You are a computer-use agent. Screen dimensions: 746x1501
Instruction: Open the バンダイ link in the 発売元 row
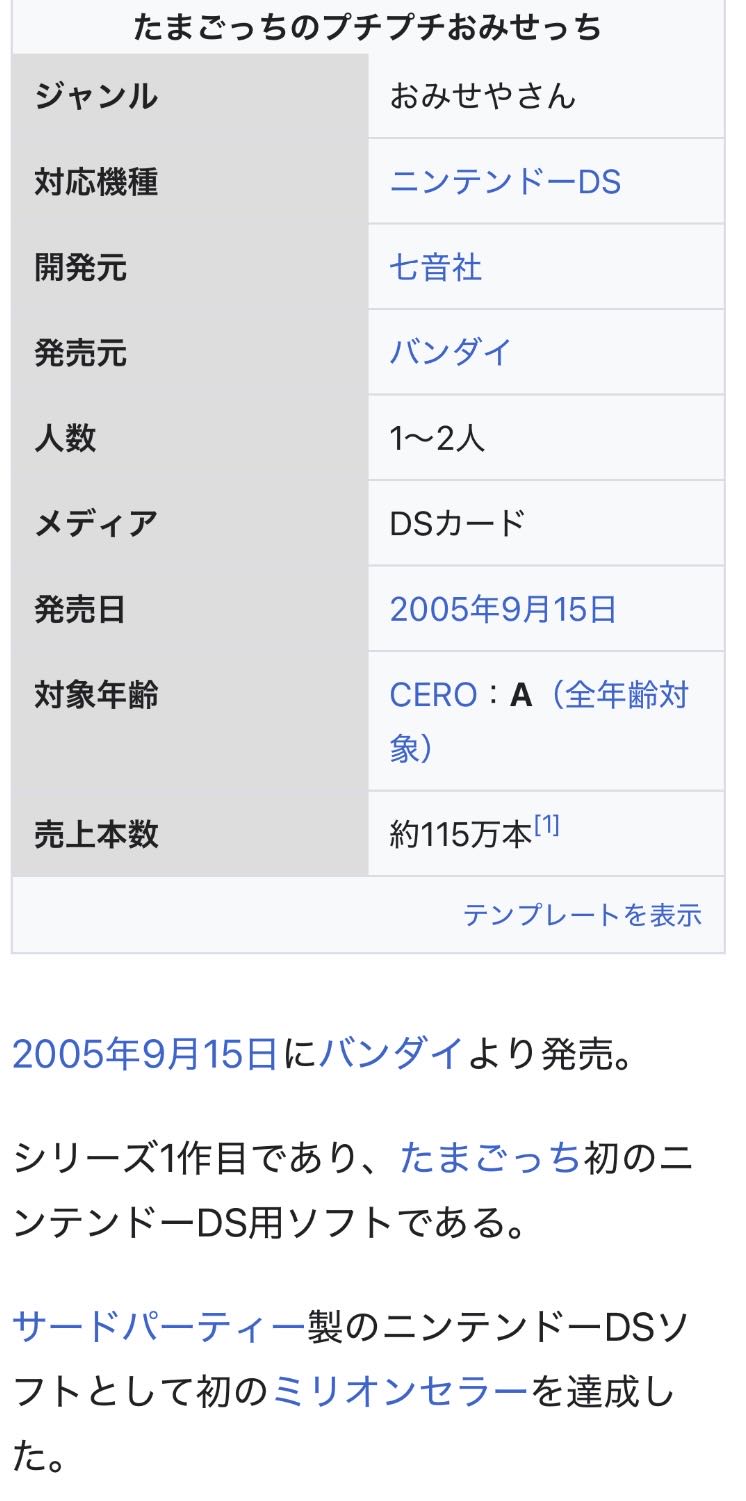(x=451, y=352)
